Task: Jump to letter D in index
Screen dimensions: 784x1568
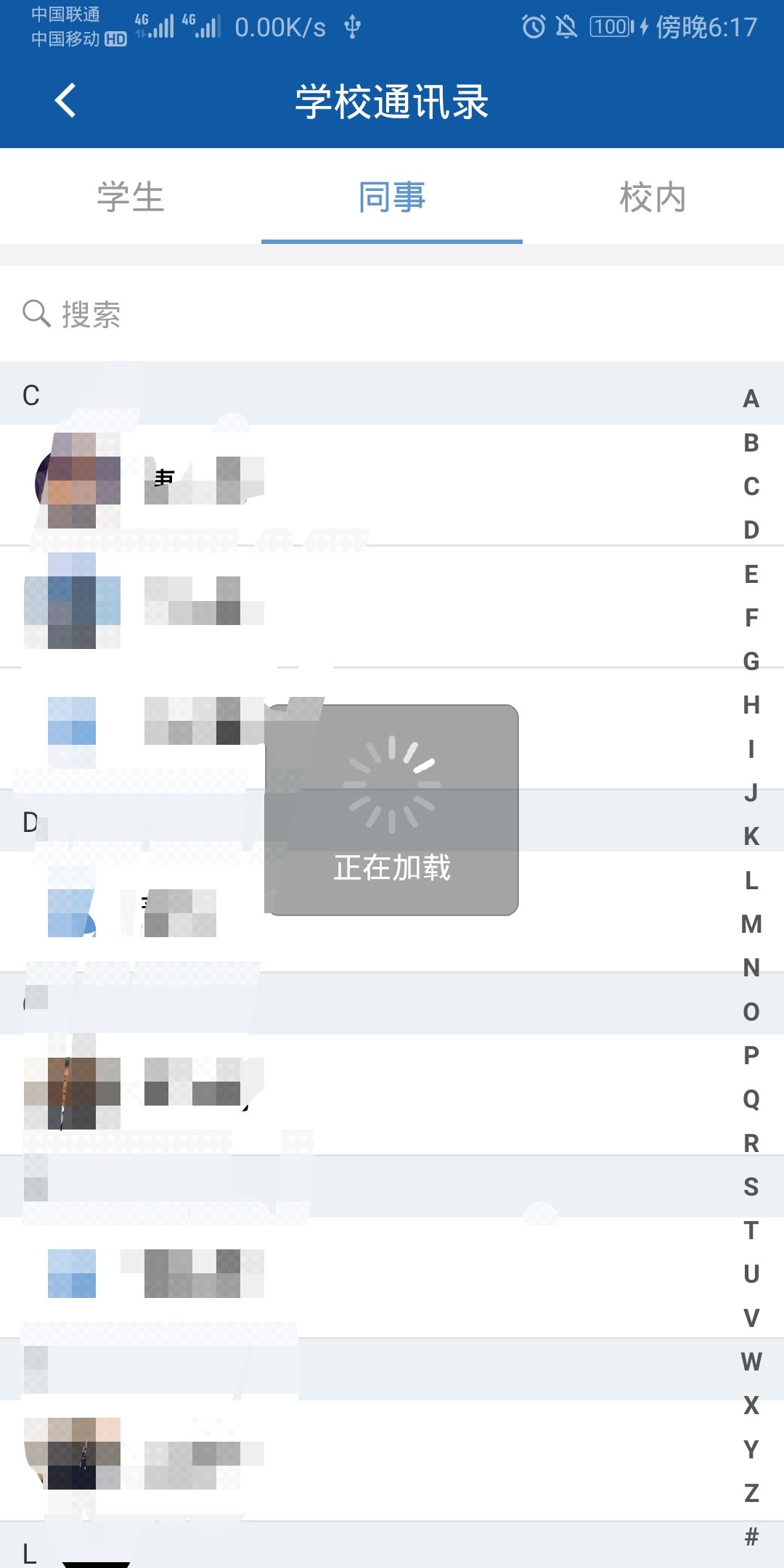Action: [x=751, y=530]
